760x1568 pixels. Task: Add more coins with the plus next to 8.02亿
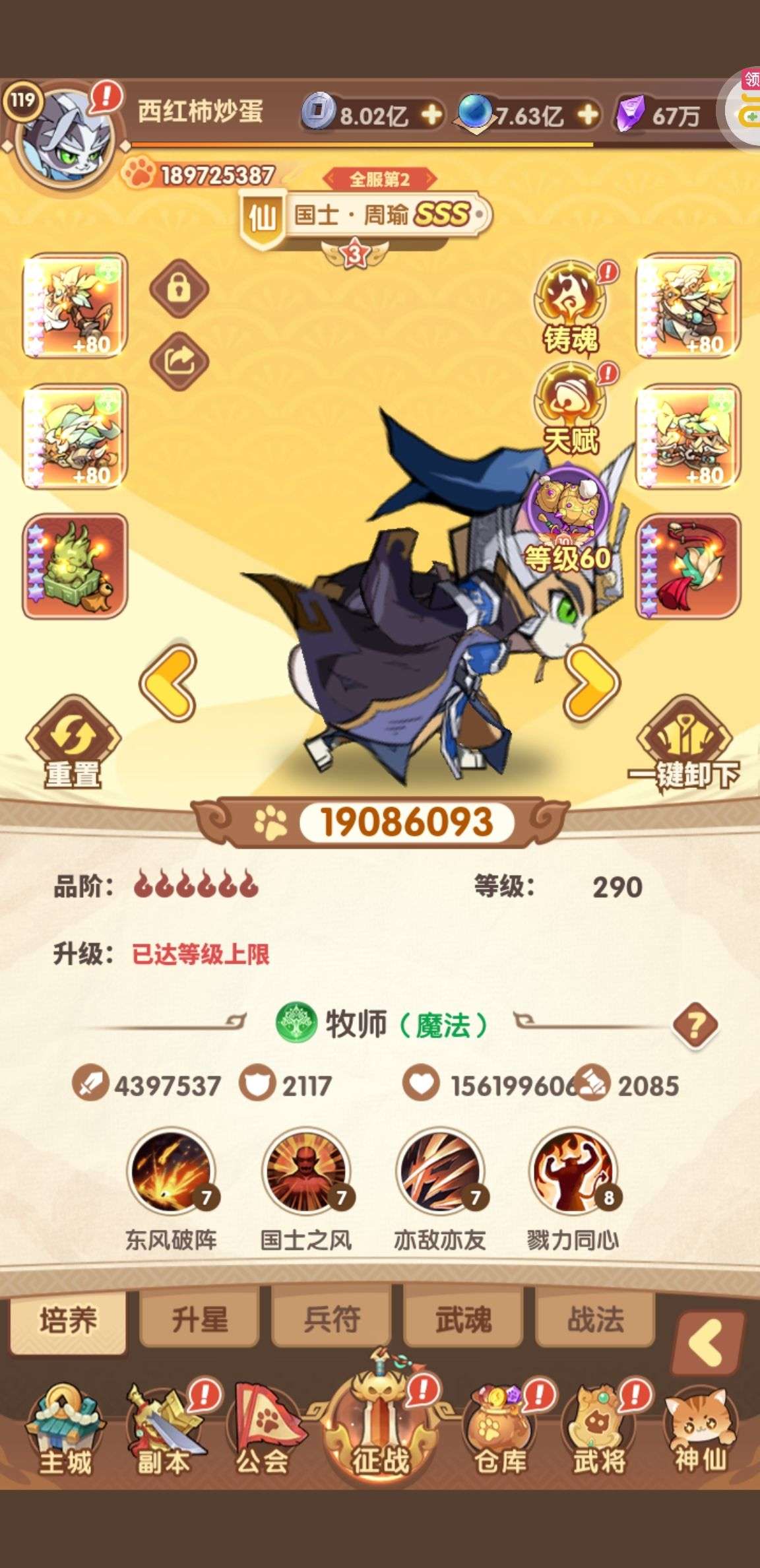[432, 115]
